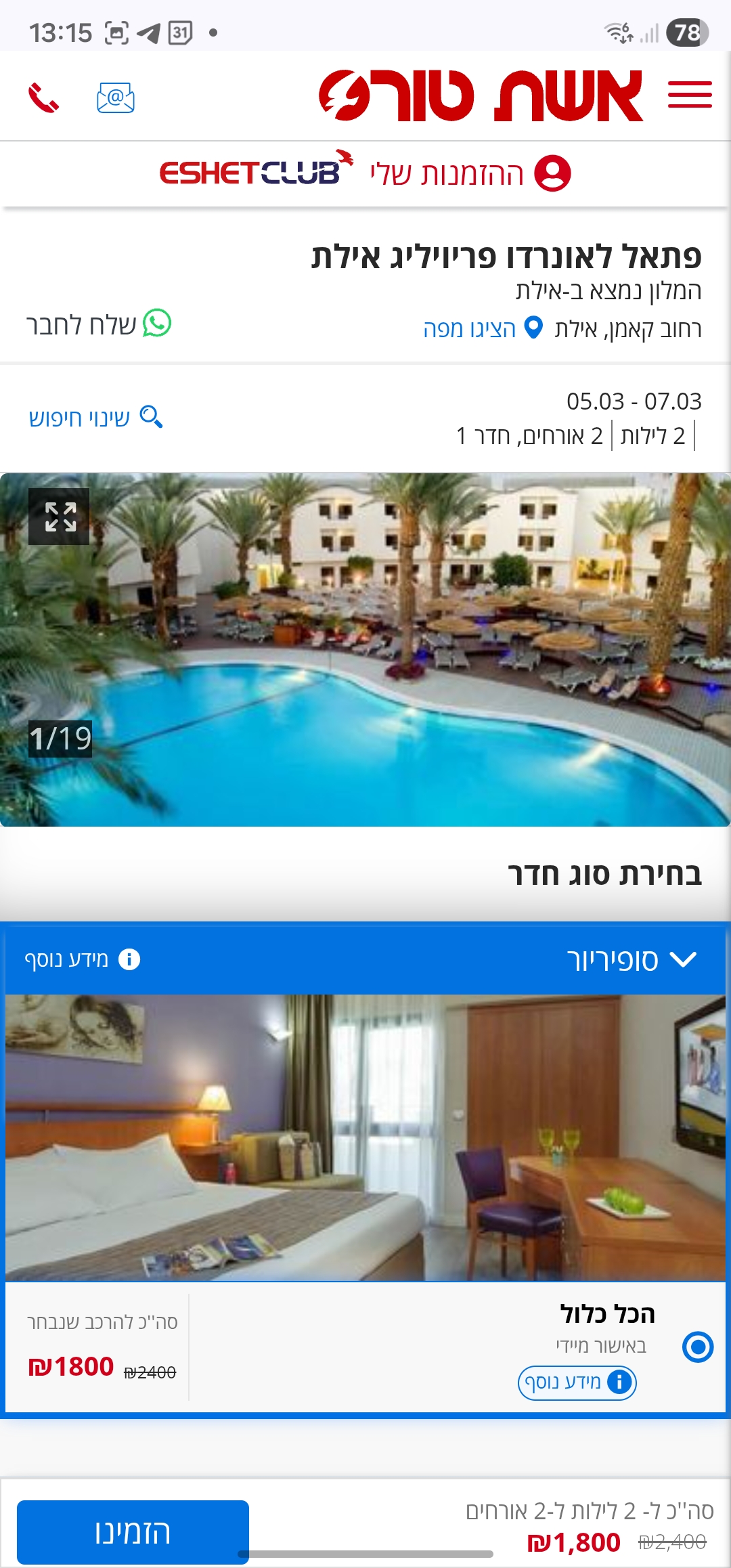This screenshot has height=1568, width=731.
Task: Open the Superior room photo
Action: [x=365, y=1137]
